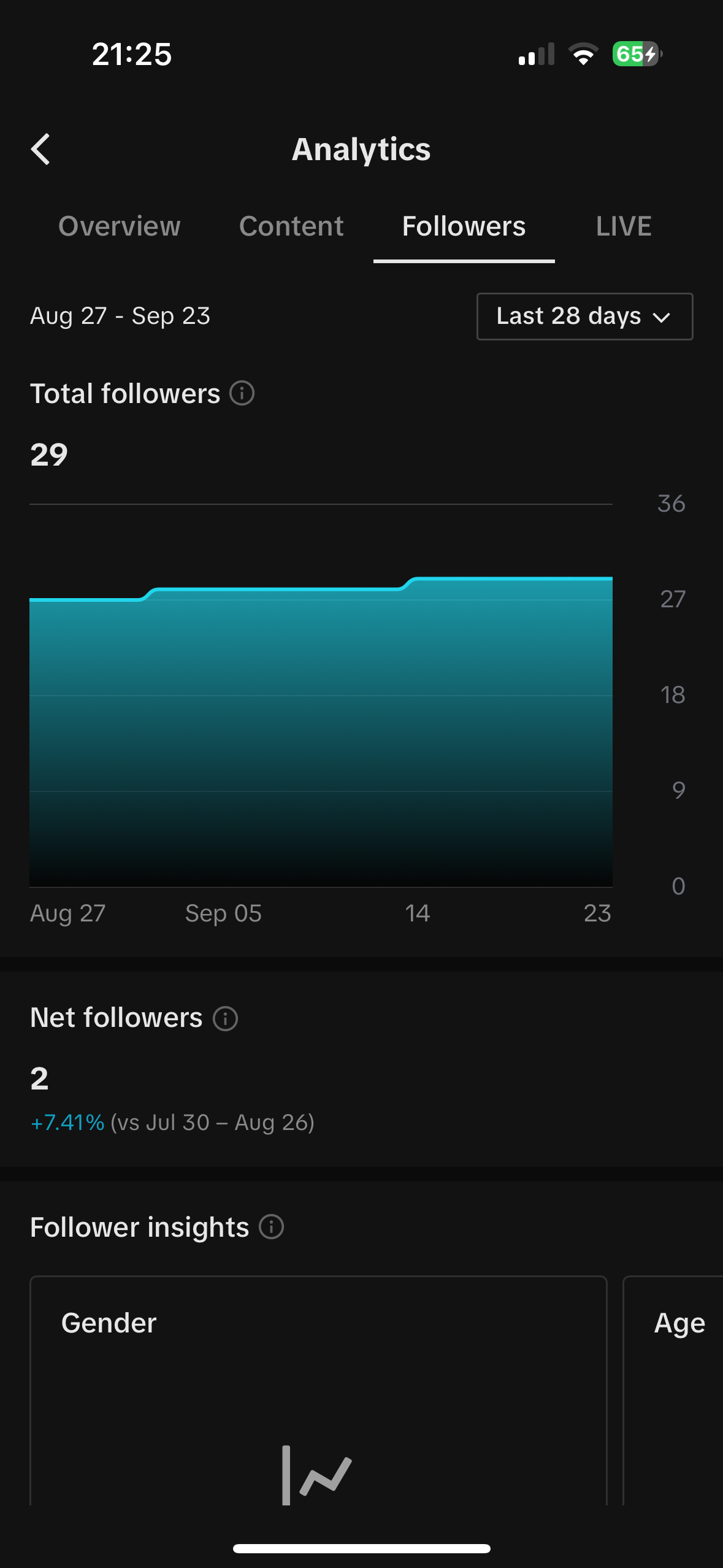Screen dimensions: 723x1568
Task: Expand the Last 28 days dropdown
Action: (x=584, y=317)
